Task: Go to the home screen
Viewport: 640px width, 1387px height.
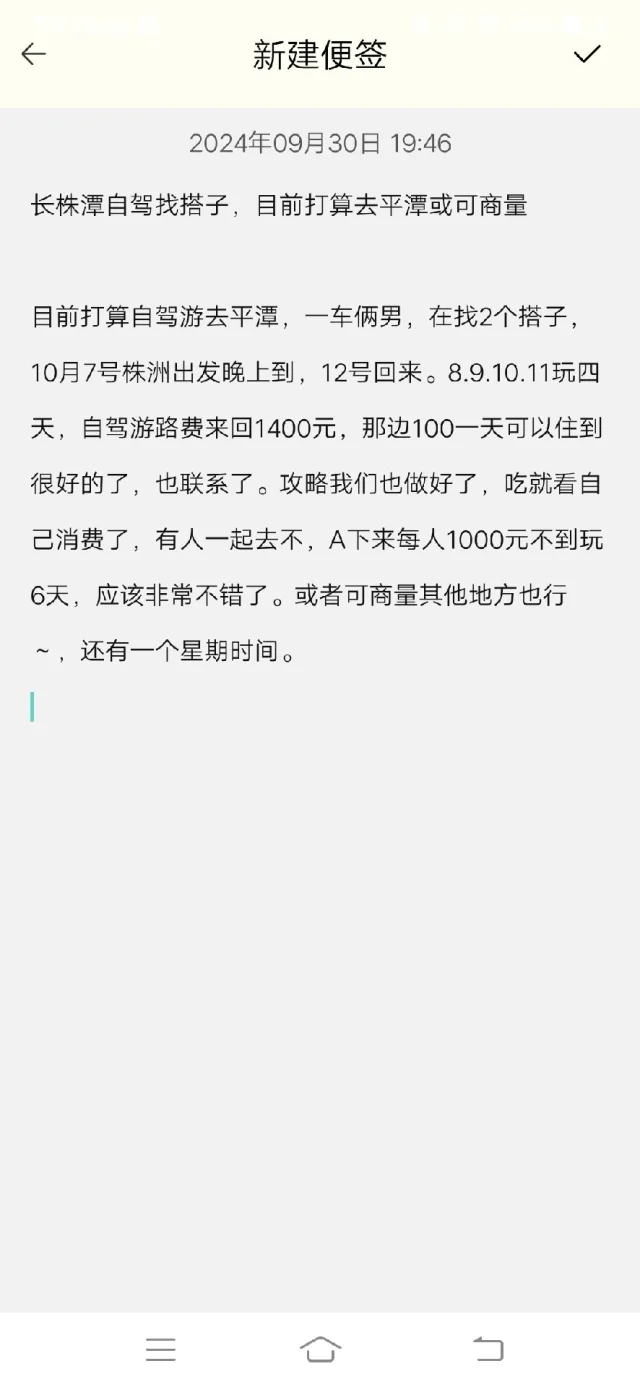Action: [320, 1349]
